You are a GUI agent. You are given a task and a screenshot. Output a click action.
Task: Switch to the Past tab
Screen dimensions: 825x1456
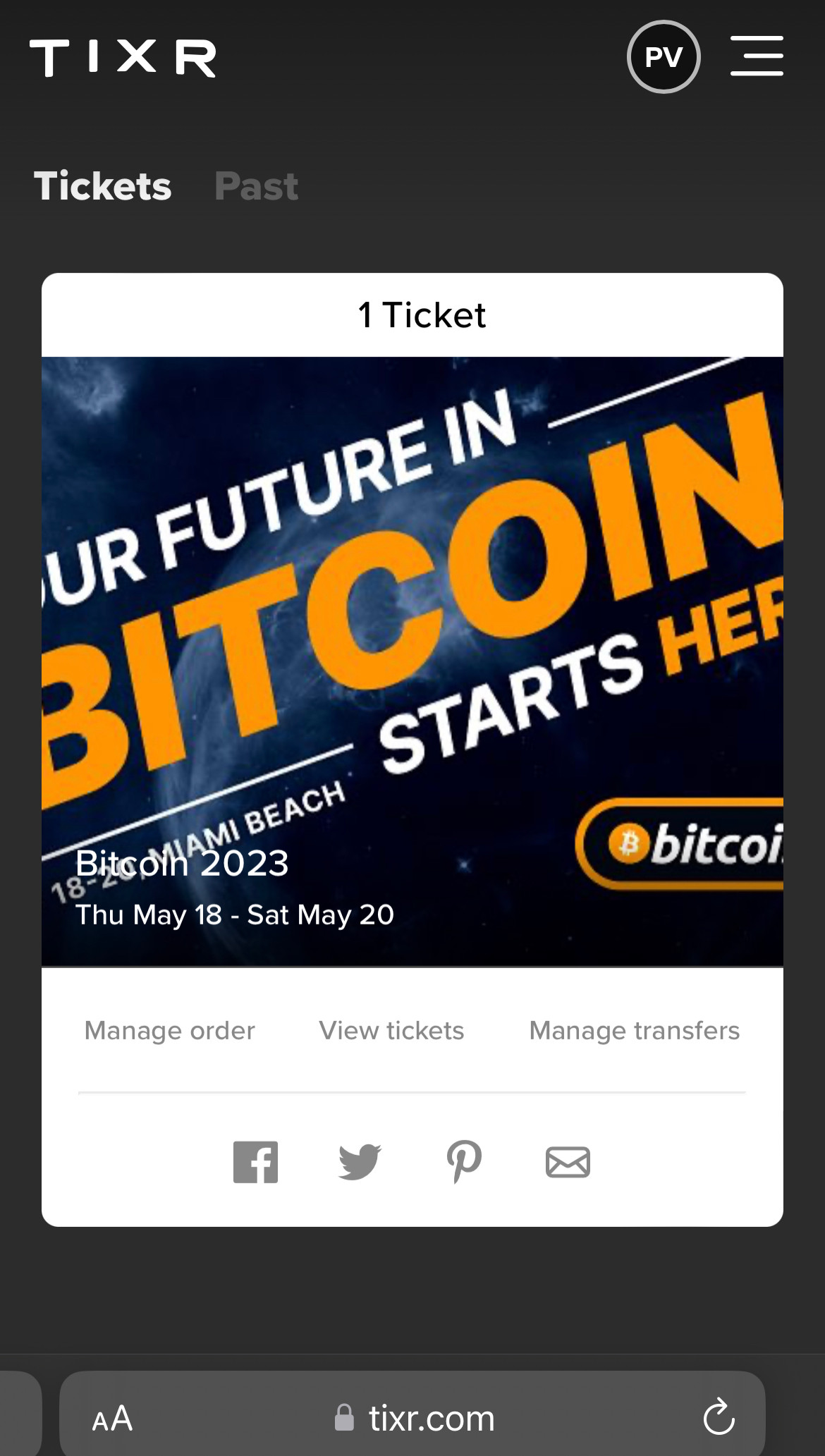[x=256, y=187]
